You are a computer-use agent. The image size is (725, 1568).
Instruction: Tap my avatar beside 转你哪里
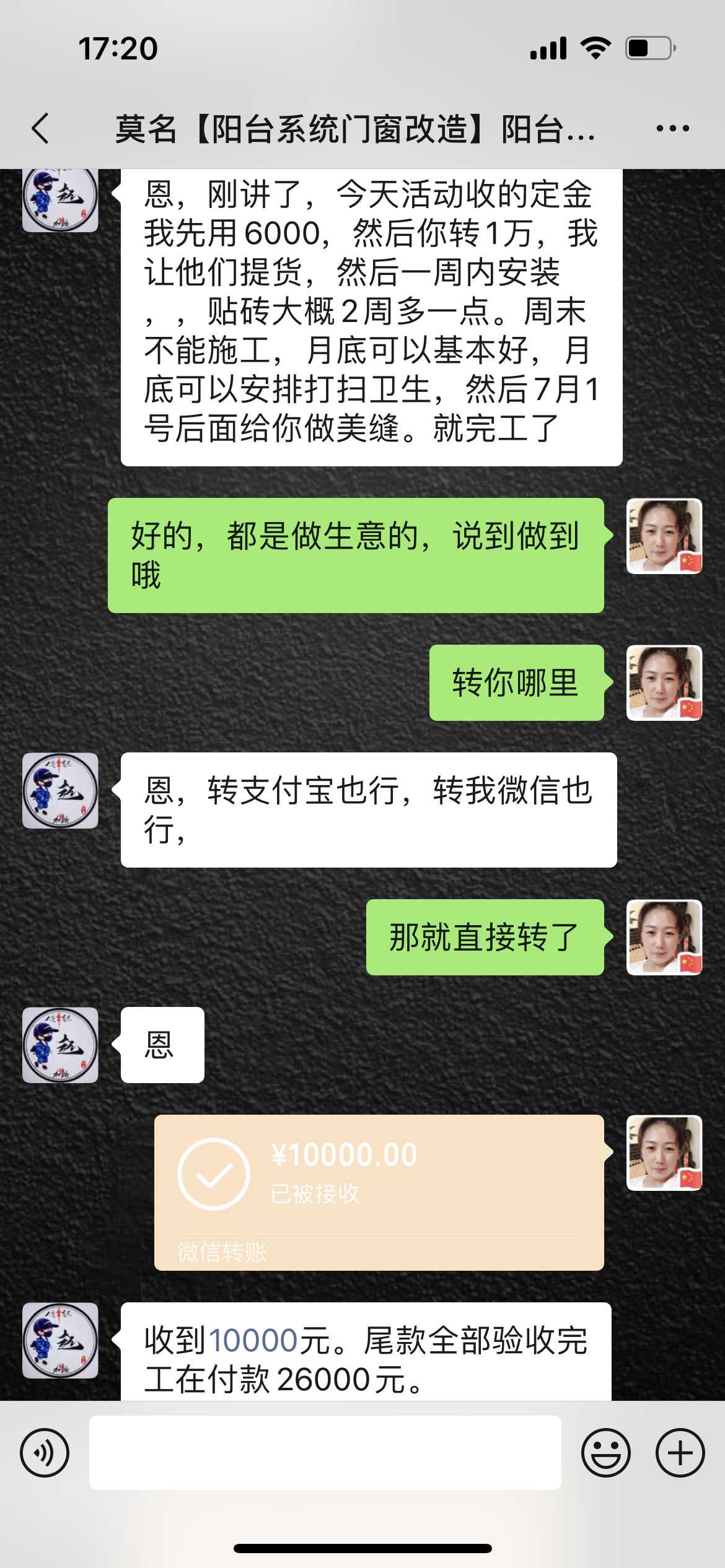pos(664,682)
